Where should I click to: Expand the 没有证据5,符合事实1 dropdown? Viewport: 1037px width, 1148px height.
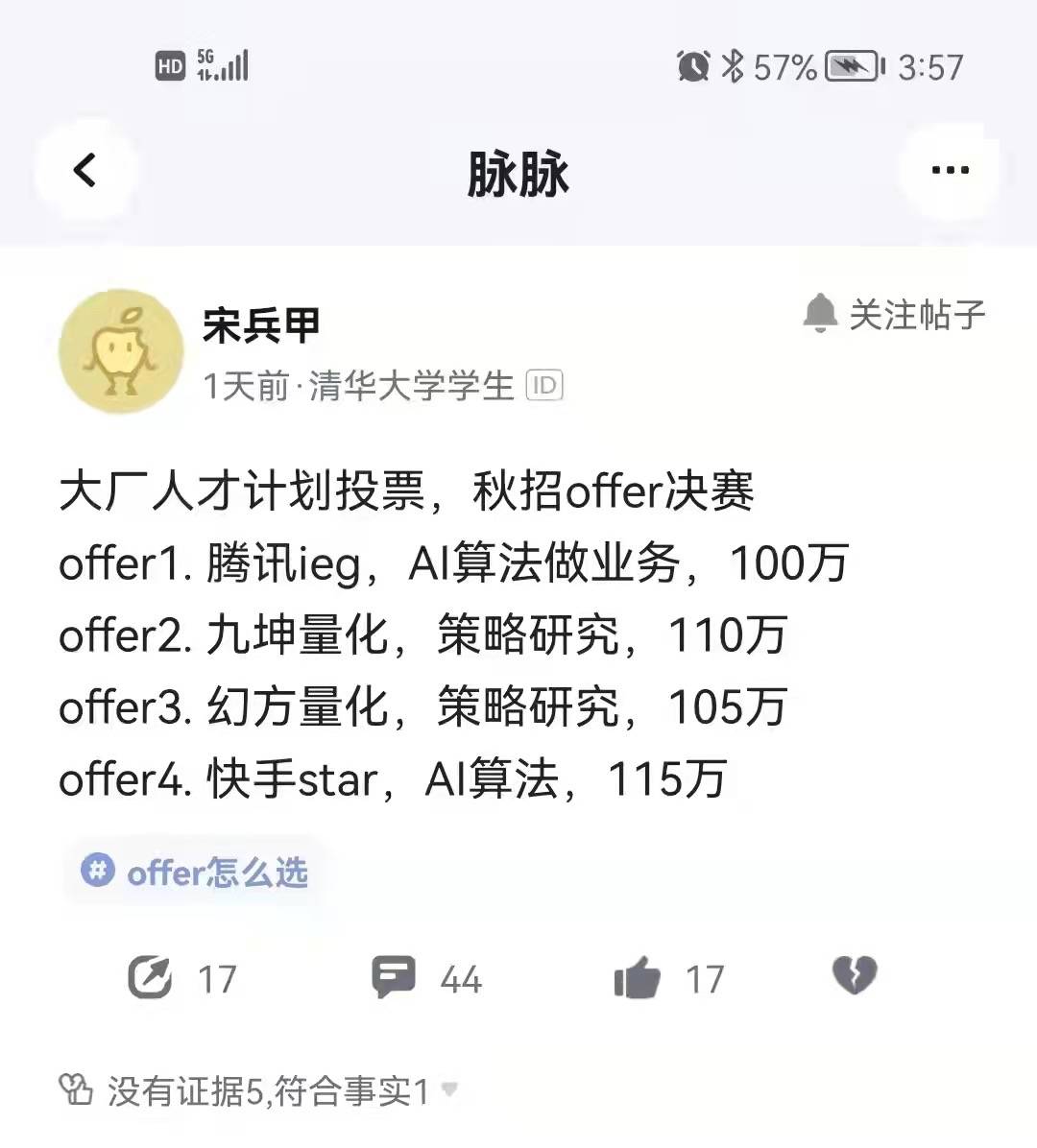click(448, 1090)
